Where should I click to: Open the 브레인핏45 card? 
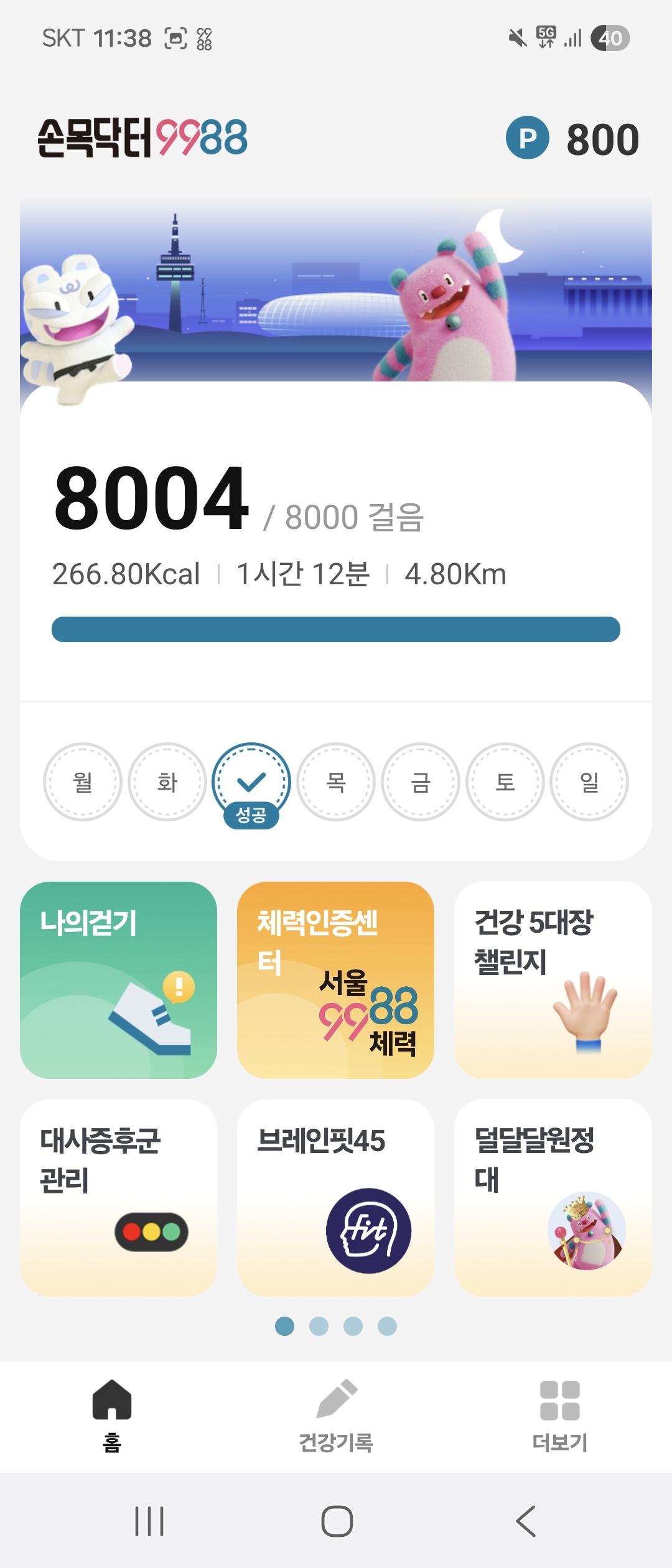click(x=335, y=1198)
